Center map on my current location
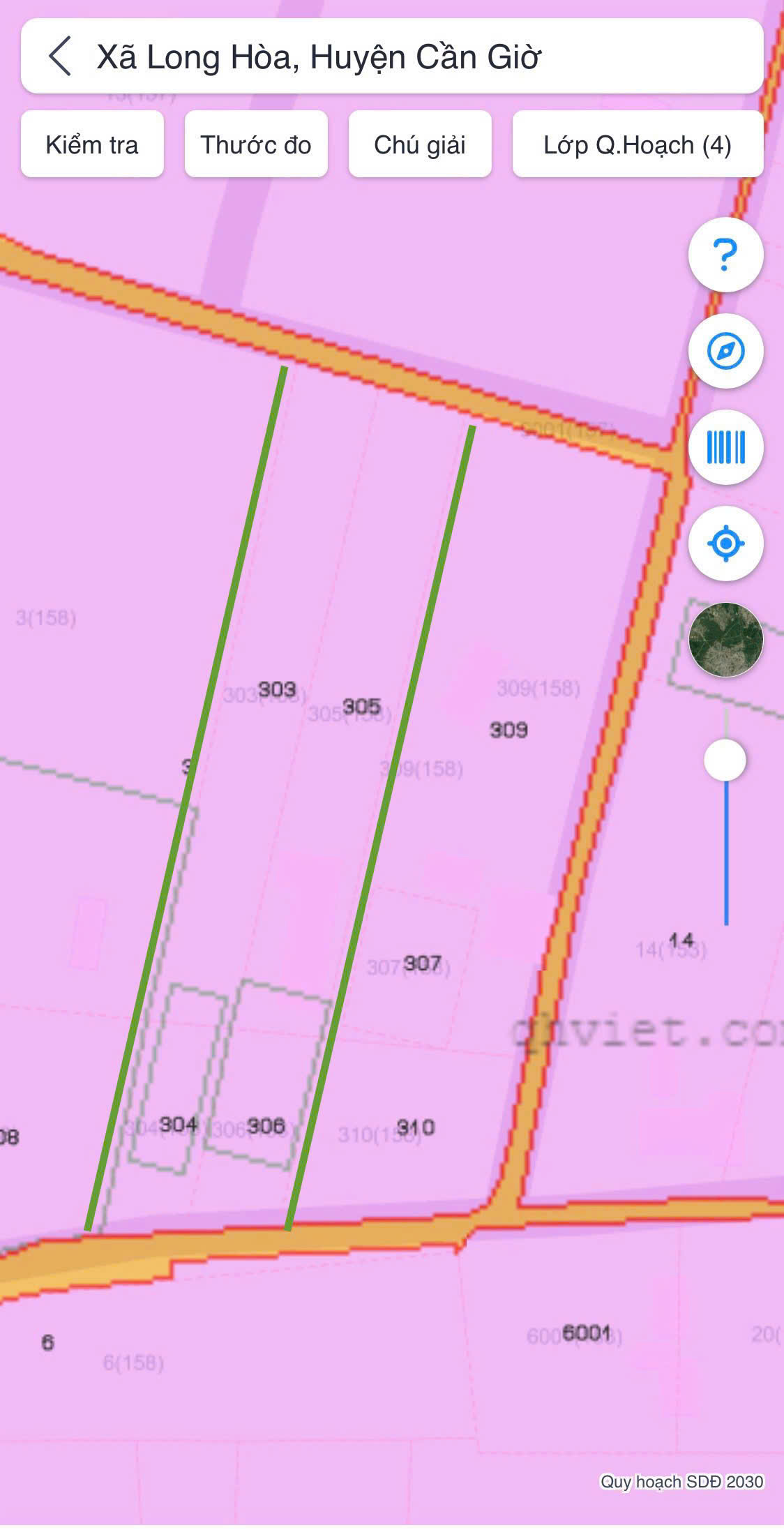Viewport: 784px width, 1530px height. 725,543
